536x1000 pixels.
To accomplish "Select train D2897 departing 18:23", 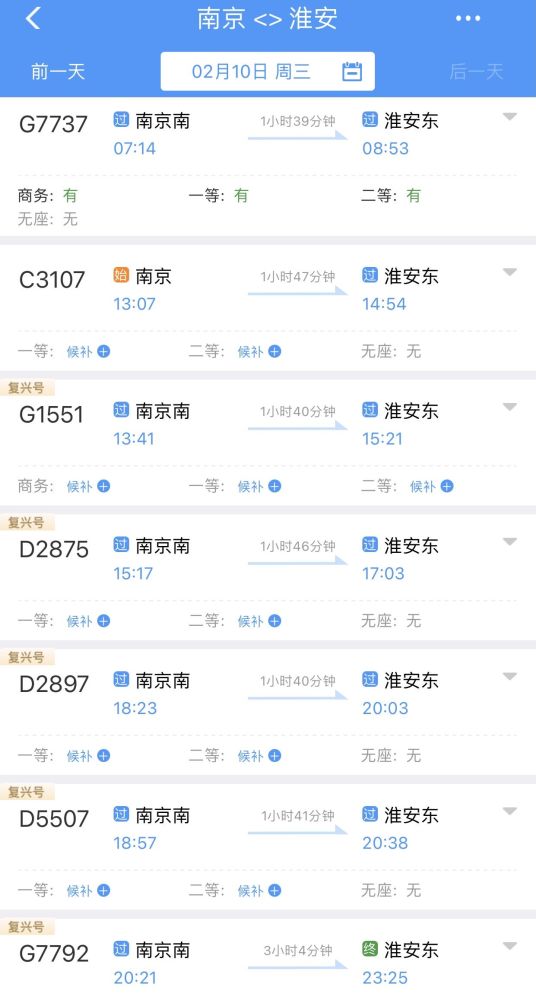I will (268, 712).
